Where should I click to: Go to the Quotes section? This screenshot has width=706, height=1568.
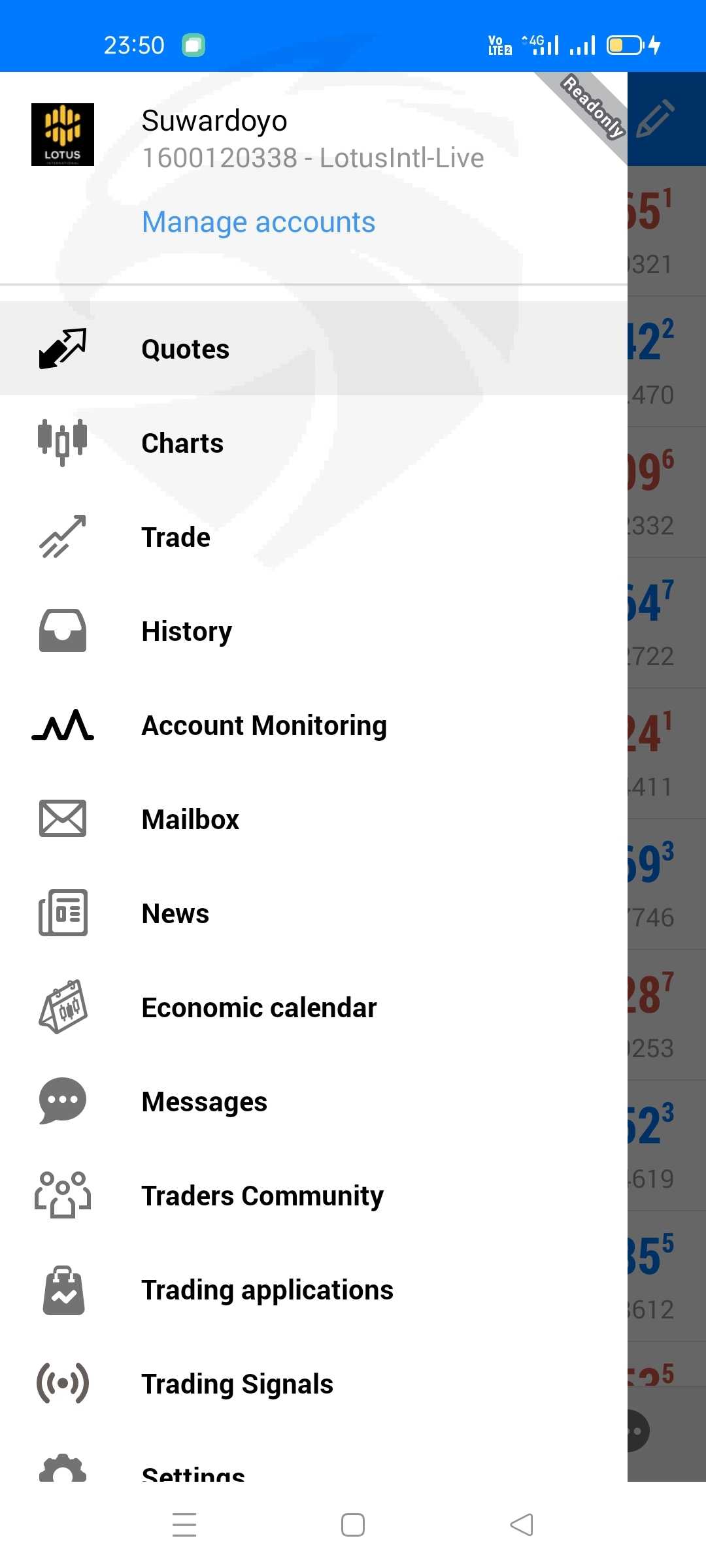(314, 349)
